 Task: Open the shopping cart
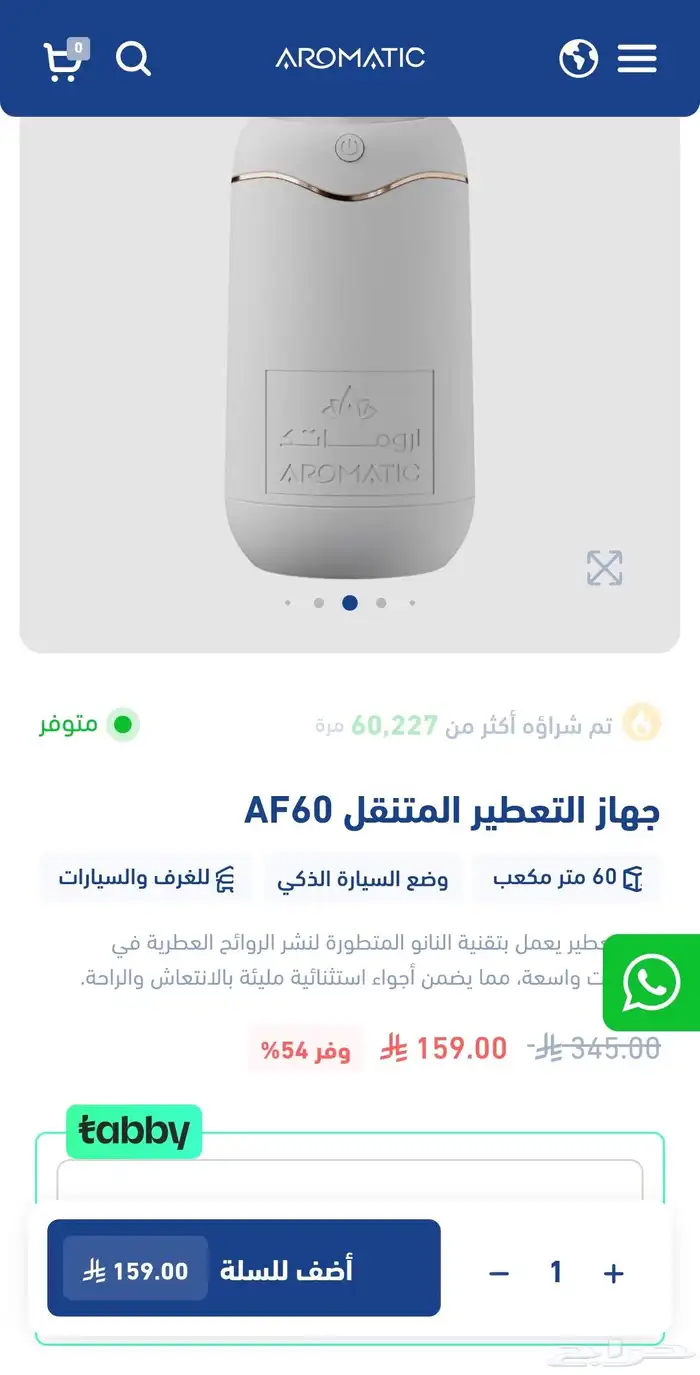64,59
